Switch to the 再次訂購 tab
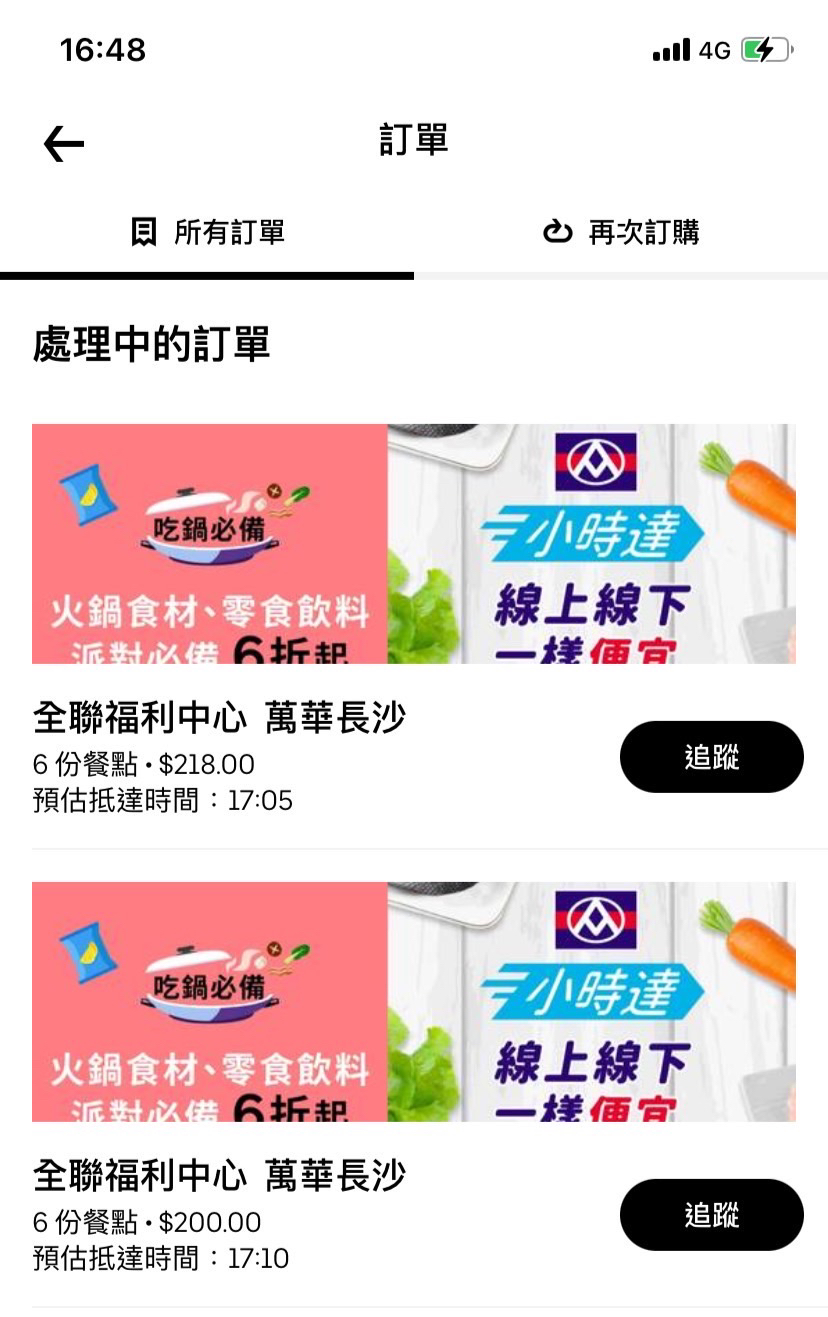Viewport: 828px width, 1317px height. coord(621,233)
